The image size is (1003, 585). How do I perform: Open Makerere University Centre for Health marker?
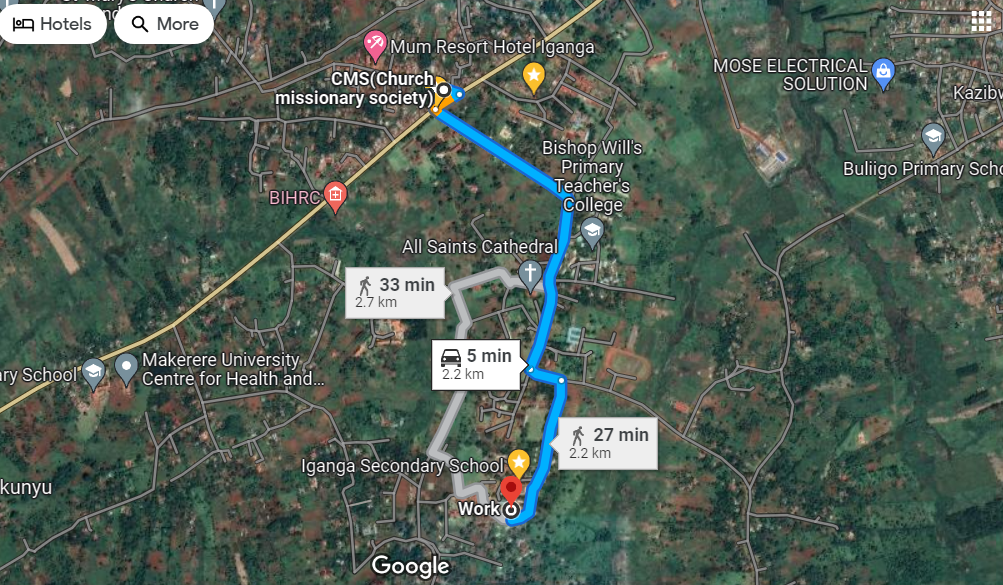(x=126, y=367)
